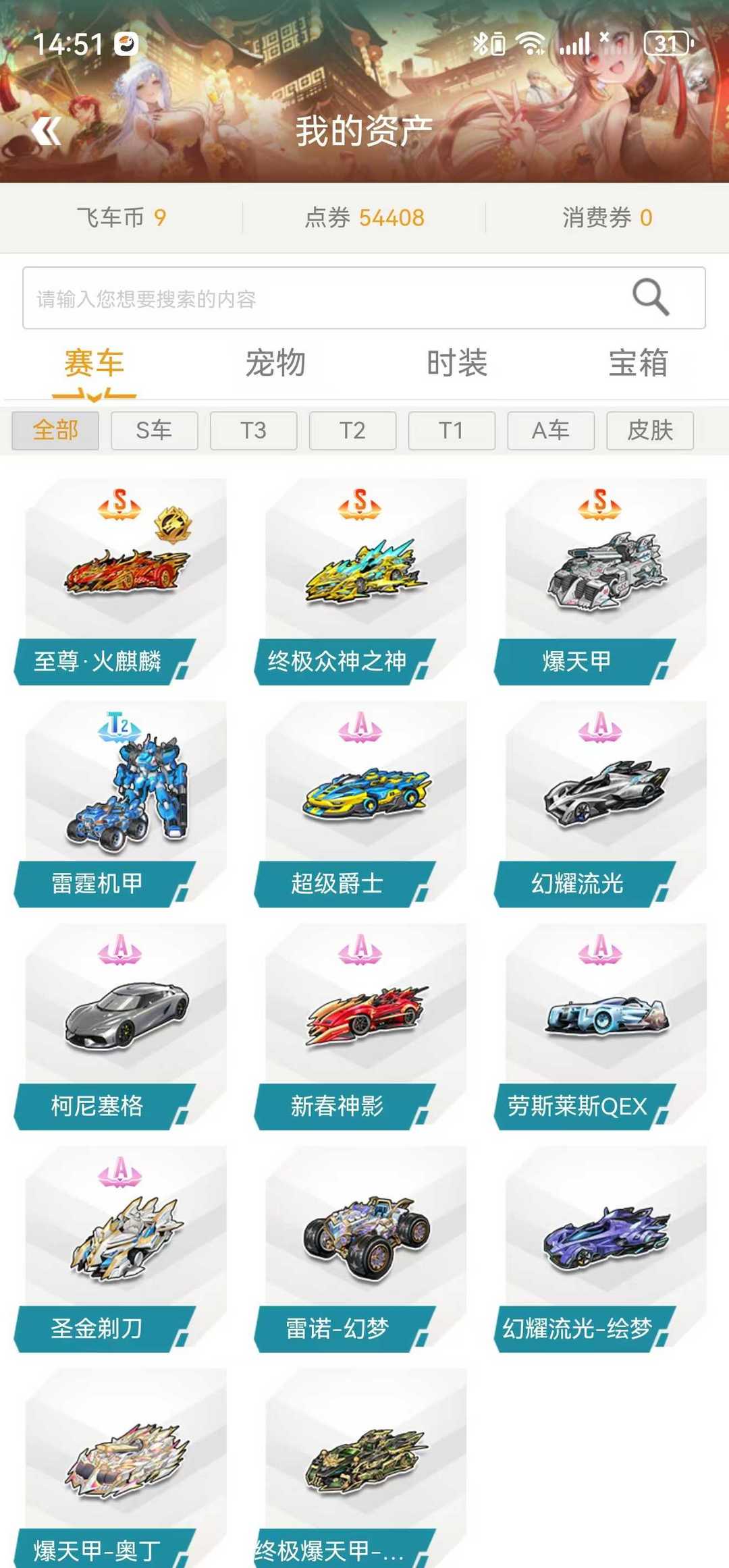
Task: Switch to the 时装 tab
Action: tap(457, 364)
